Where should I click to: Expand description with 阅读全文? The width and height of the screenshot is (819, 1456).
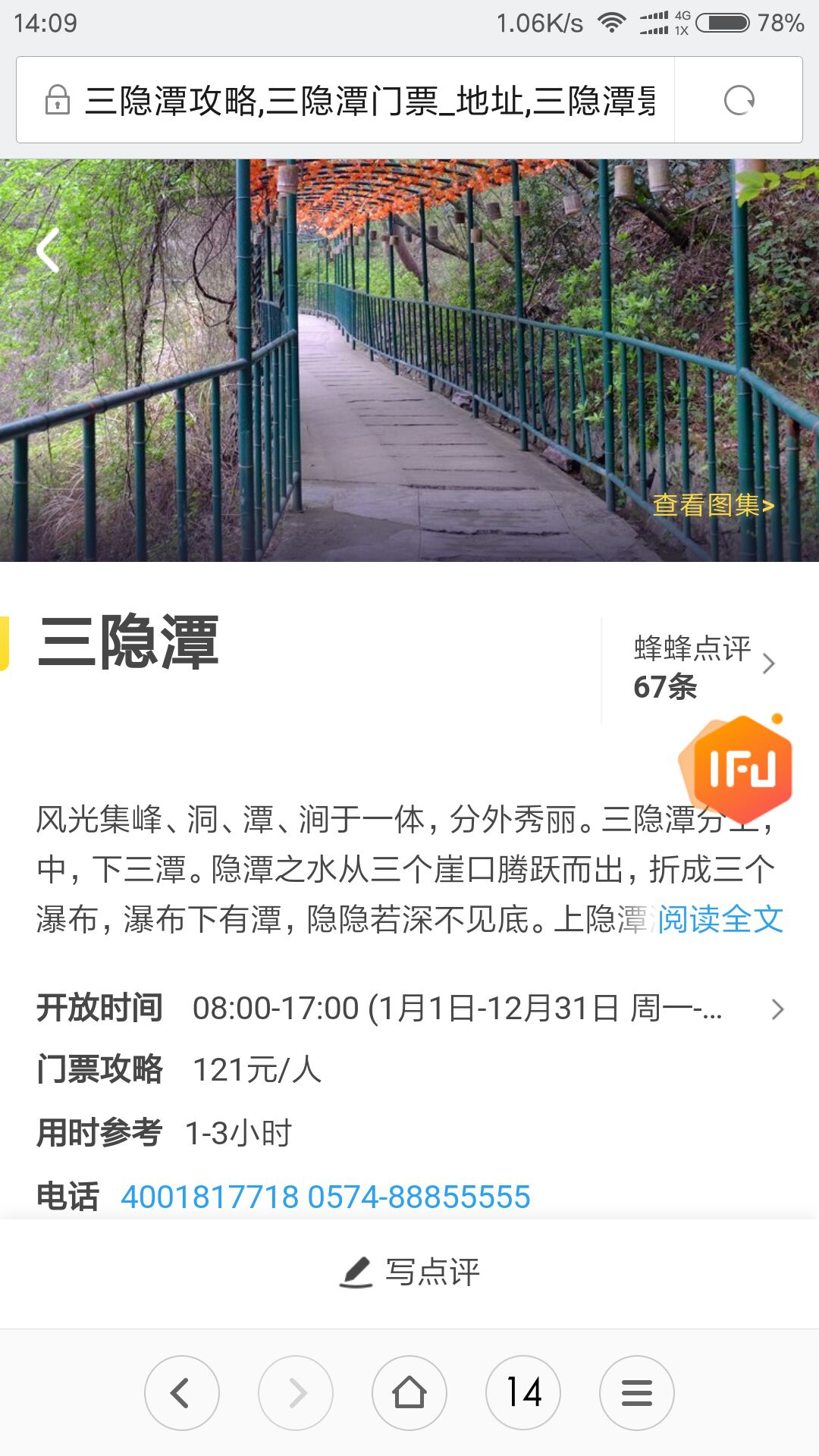point(719,919)
